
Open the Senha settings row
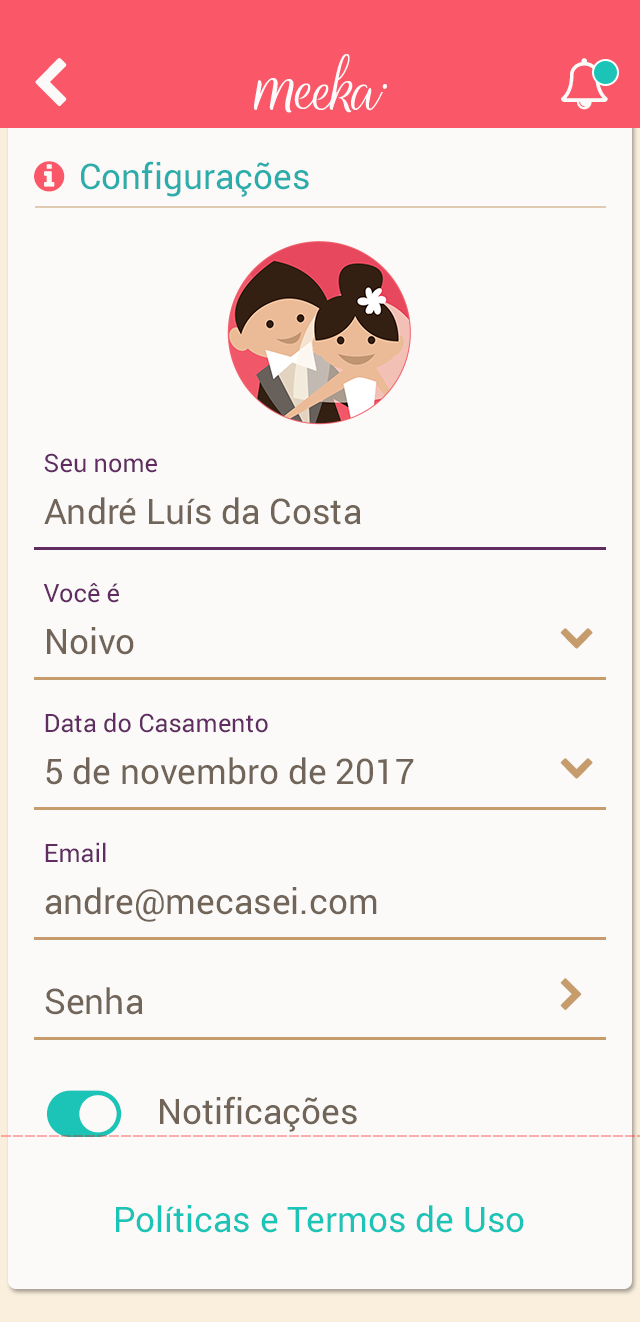(x=320, y=1000)
